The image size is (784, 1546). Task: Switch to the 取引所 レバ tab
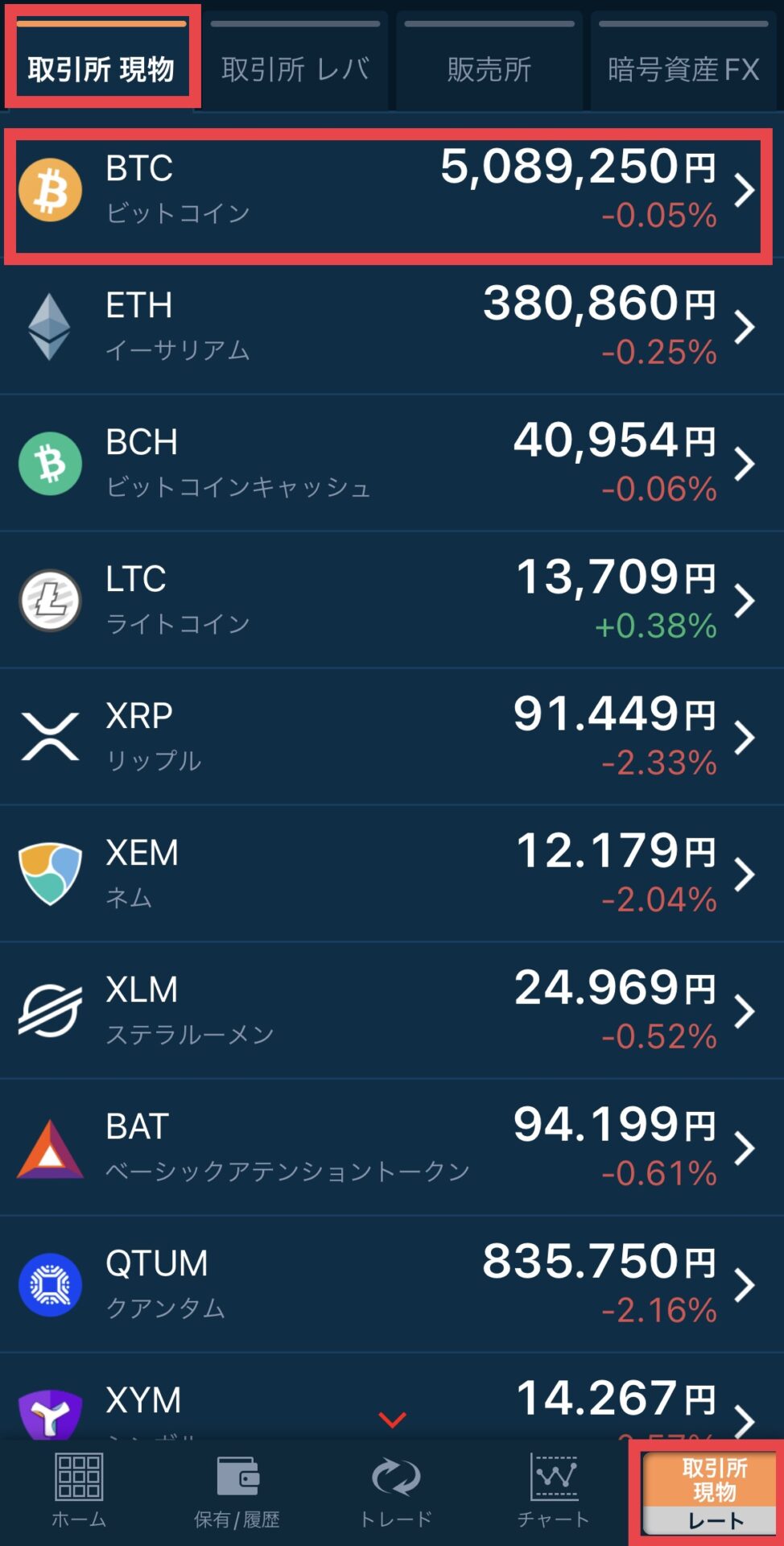pyautogui.click(x=295, y=61)
